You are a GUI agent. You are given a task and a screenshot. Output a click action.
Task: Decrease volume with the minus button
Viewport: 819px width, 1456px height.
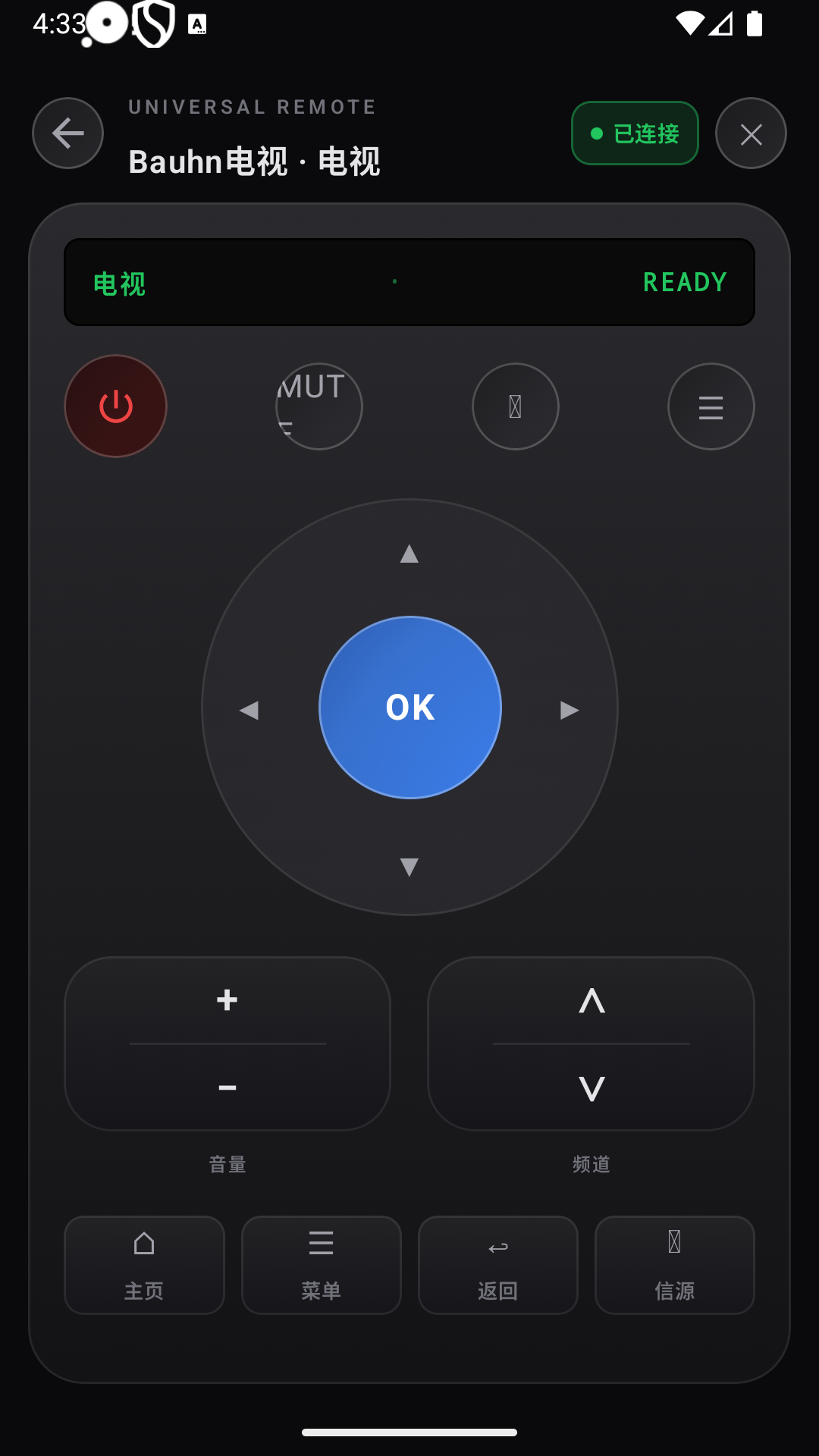pyautogui.click(x=227, y=1087)
